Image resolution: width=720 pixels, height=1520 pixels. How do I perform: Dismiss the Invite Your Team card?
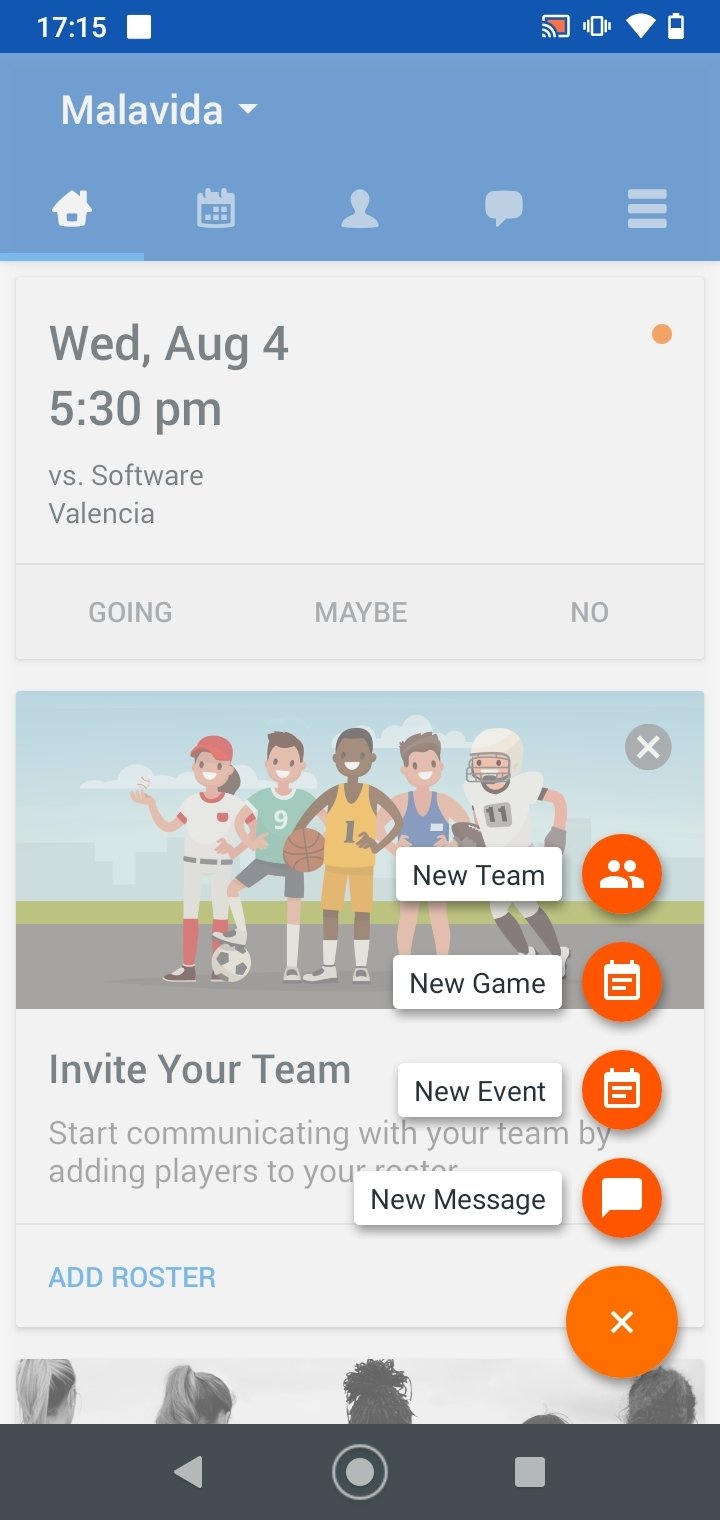click(648, 747)
